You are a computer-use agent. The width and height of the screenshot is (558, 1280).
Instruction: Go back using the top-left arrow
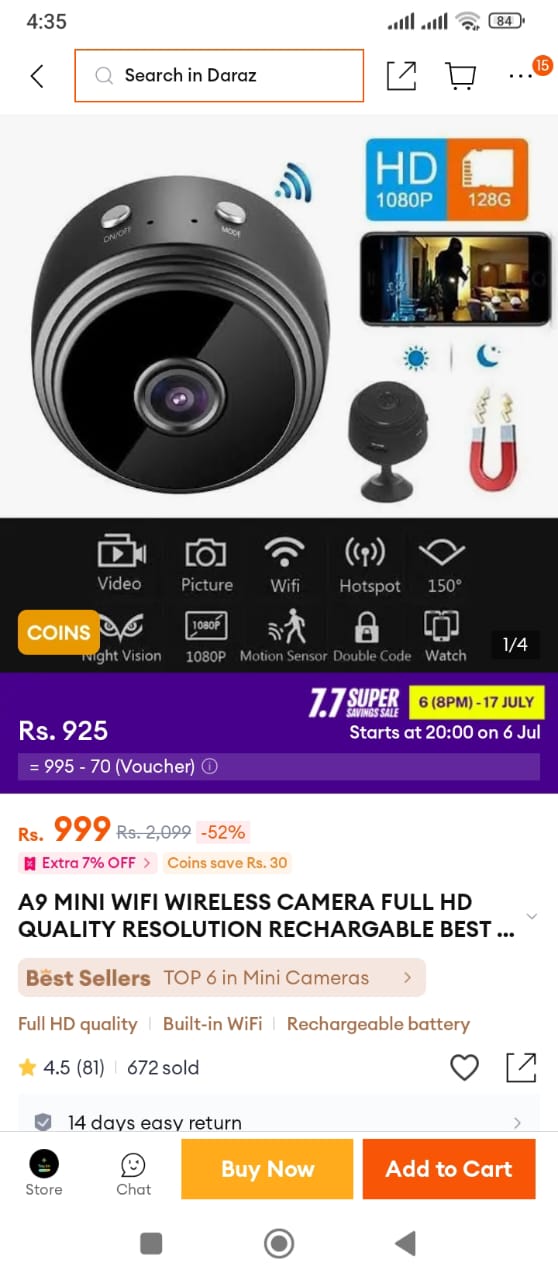coord(37,76)
